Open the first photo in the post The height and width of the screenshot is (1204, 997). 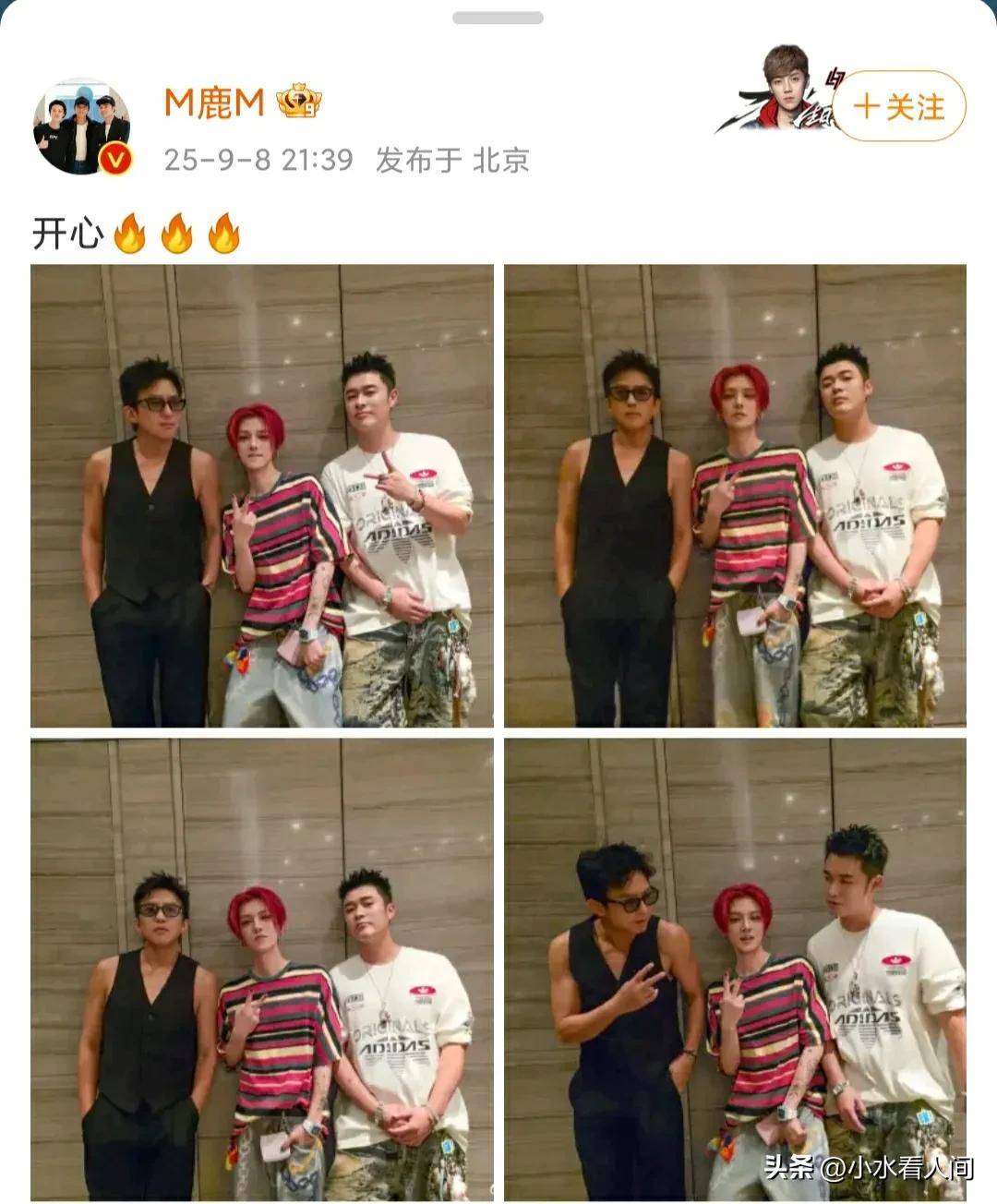262,496
